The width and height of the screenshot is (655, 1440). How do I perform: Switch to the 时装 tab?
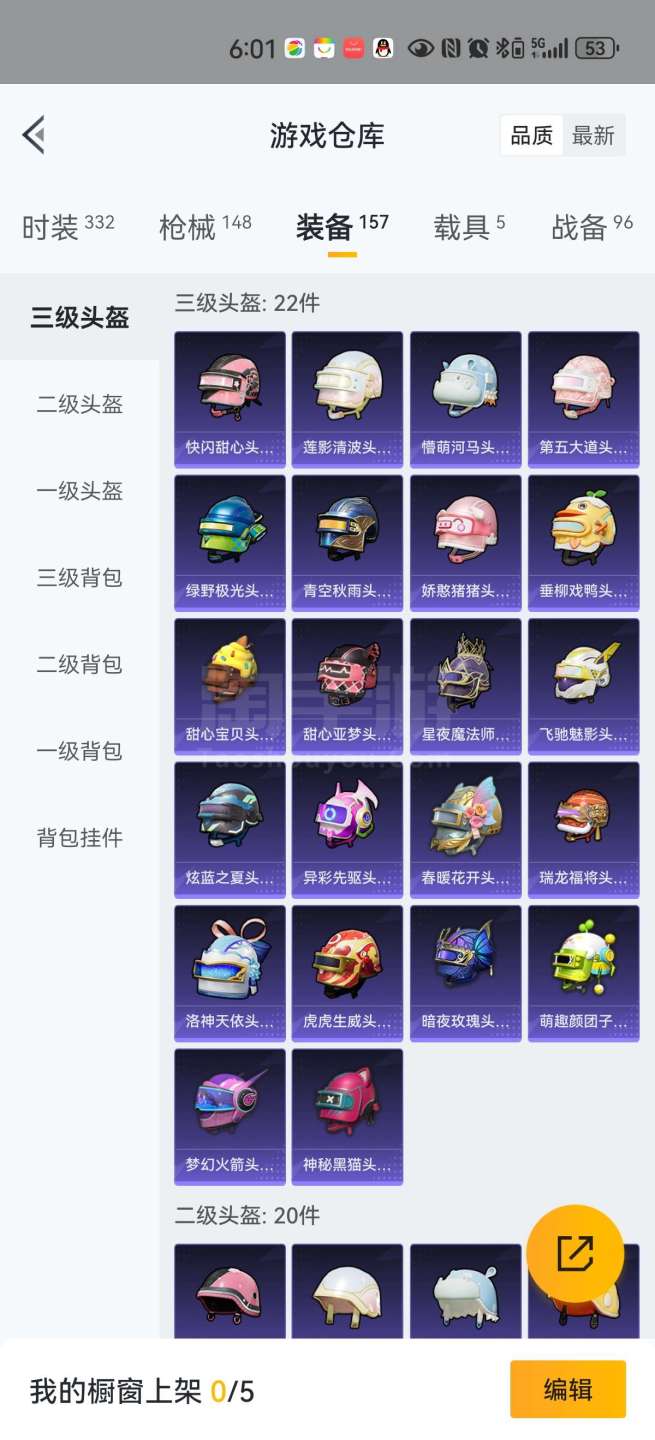click(x=68, y=227)
